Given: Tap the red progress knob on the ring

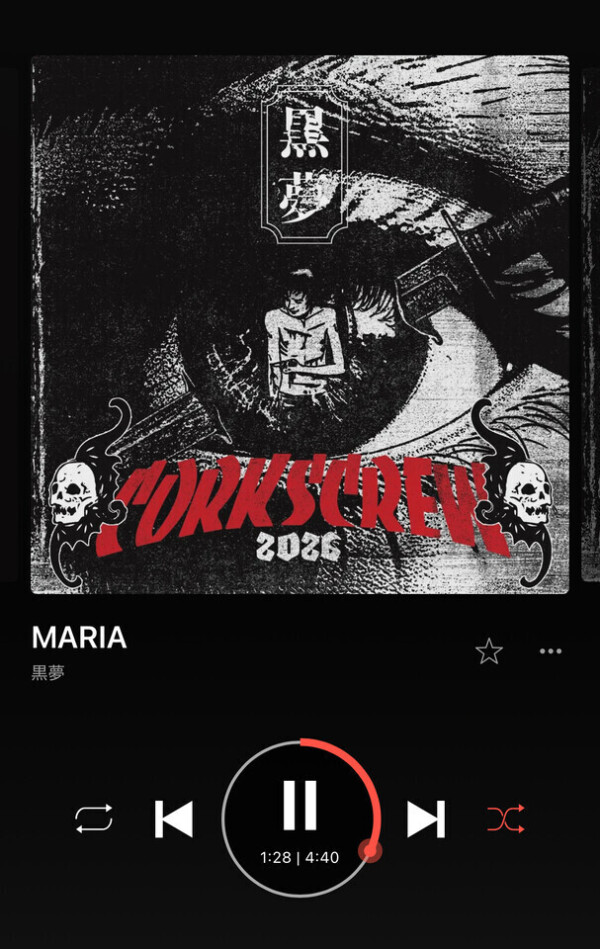Looking at the screenshot, I should pos(370,850).
